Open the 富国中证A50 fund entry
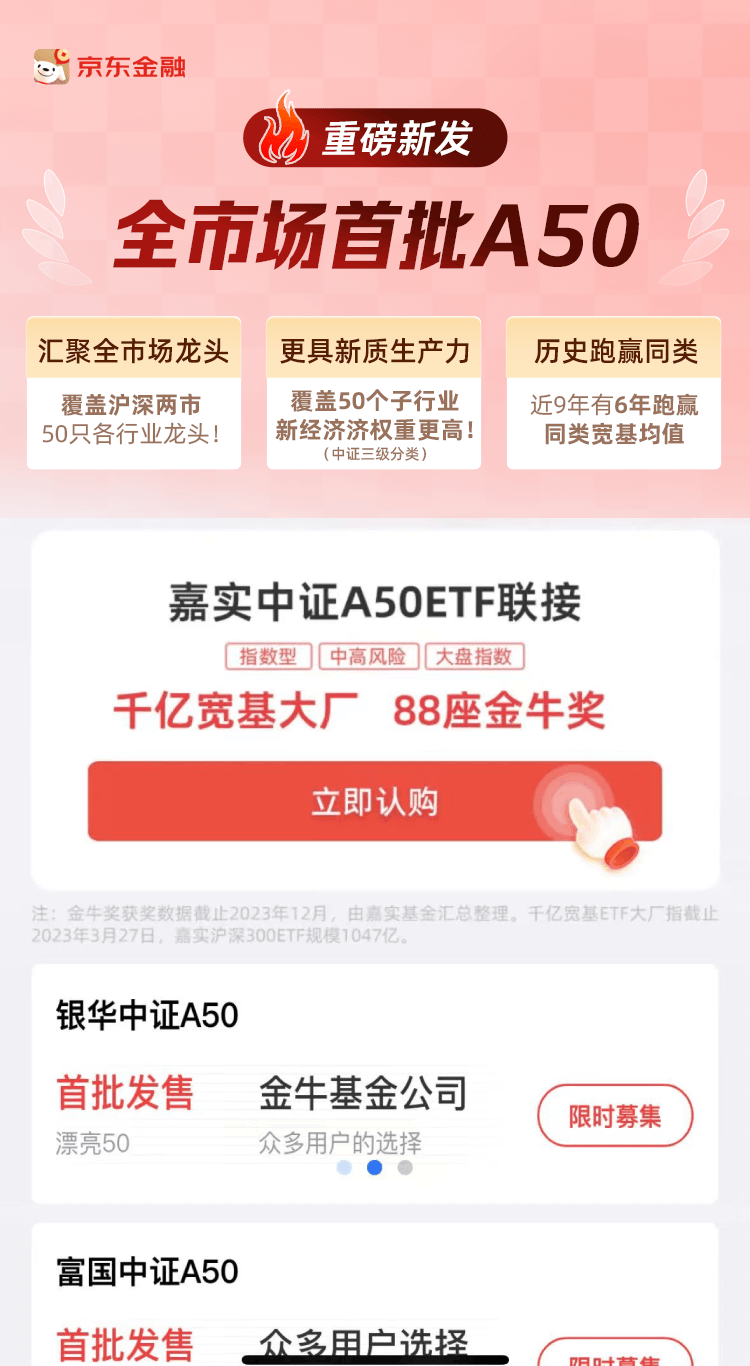 [145, 1271]
